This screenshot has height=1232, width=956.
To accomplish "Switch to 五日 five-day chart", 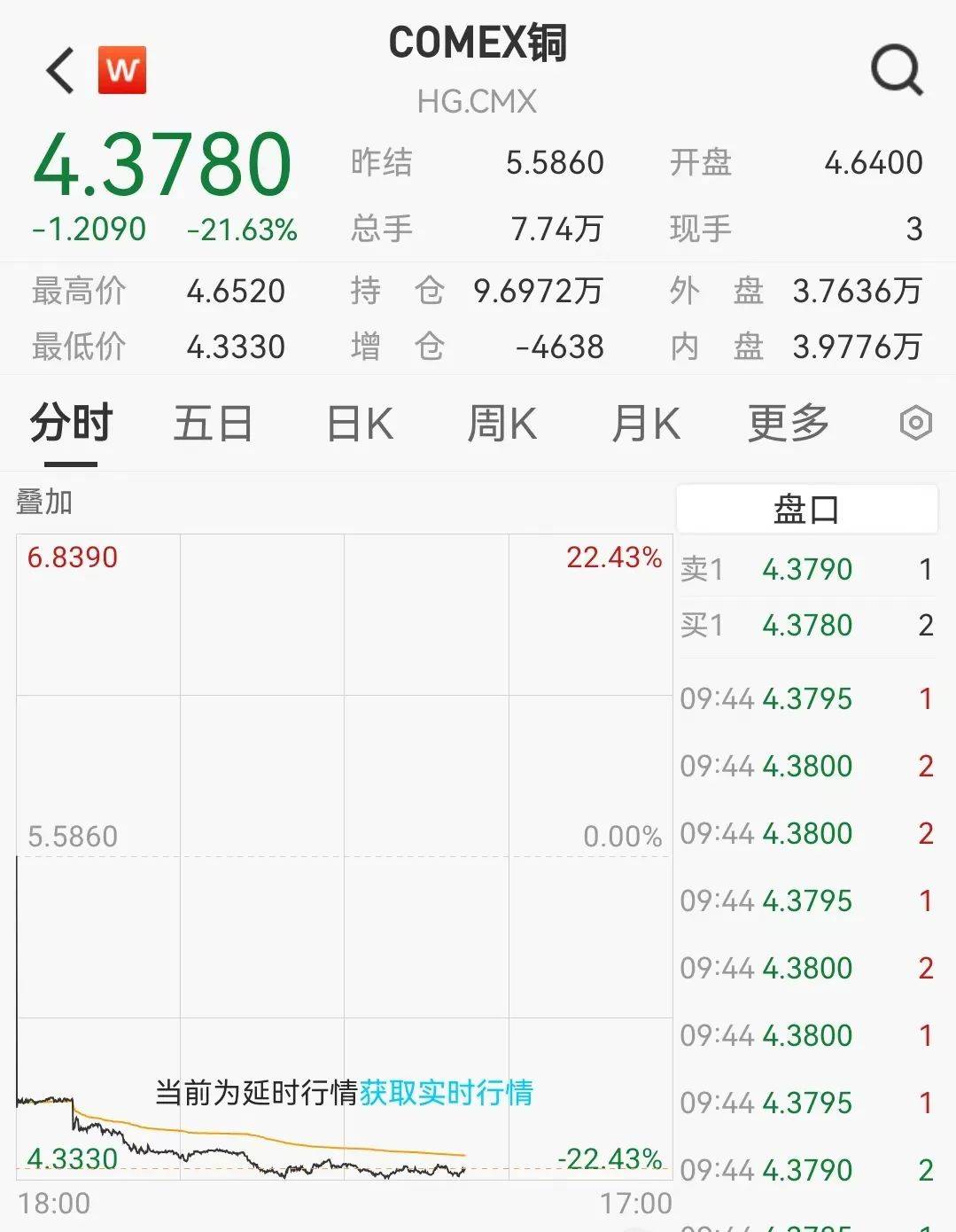I will (x=213, y=424).
